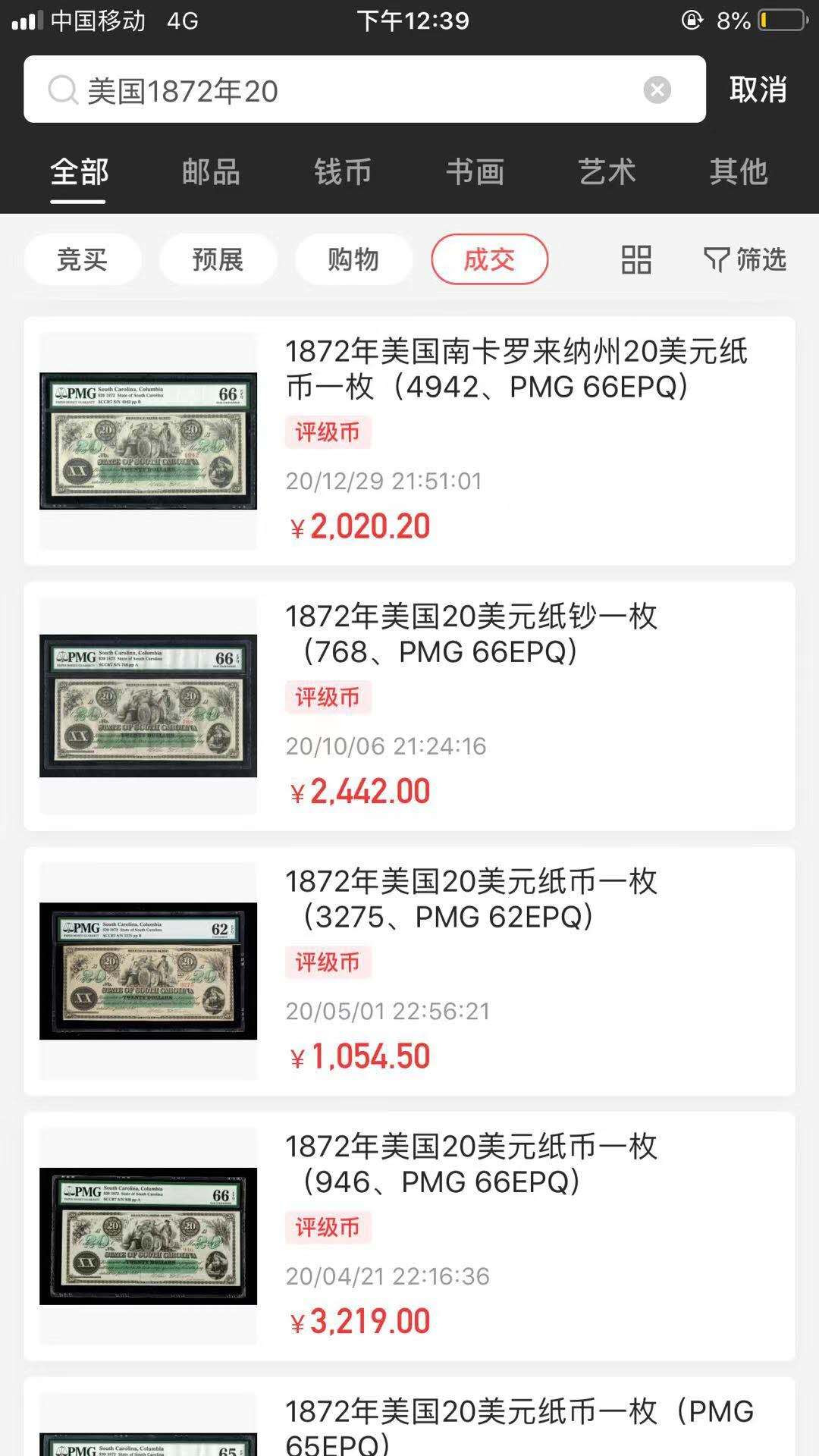Image resolution: width=819 pixels, height=1456 pixels.
Task: Cancel the search with 取消
Action: click(758, 89)
